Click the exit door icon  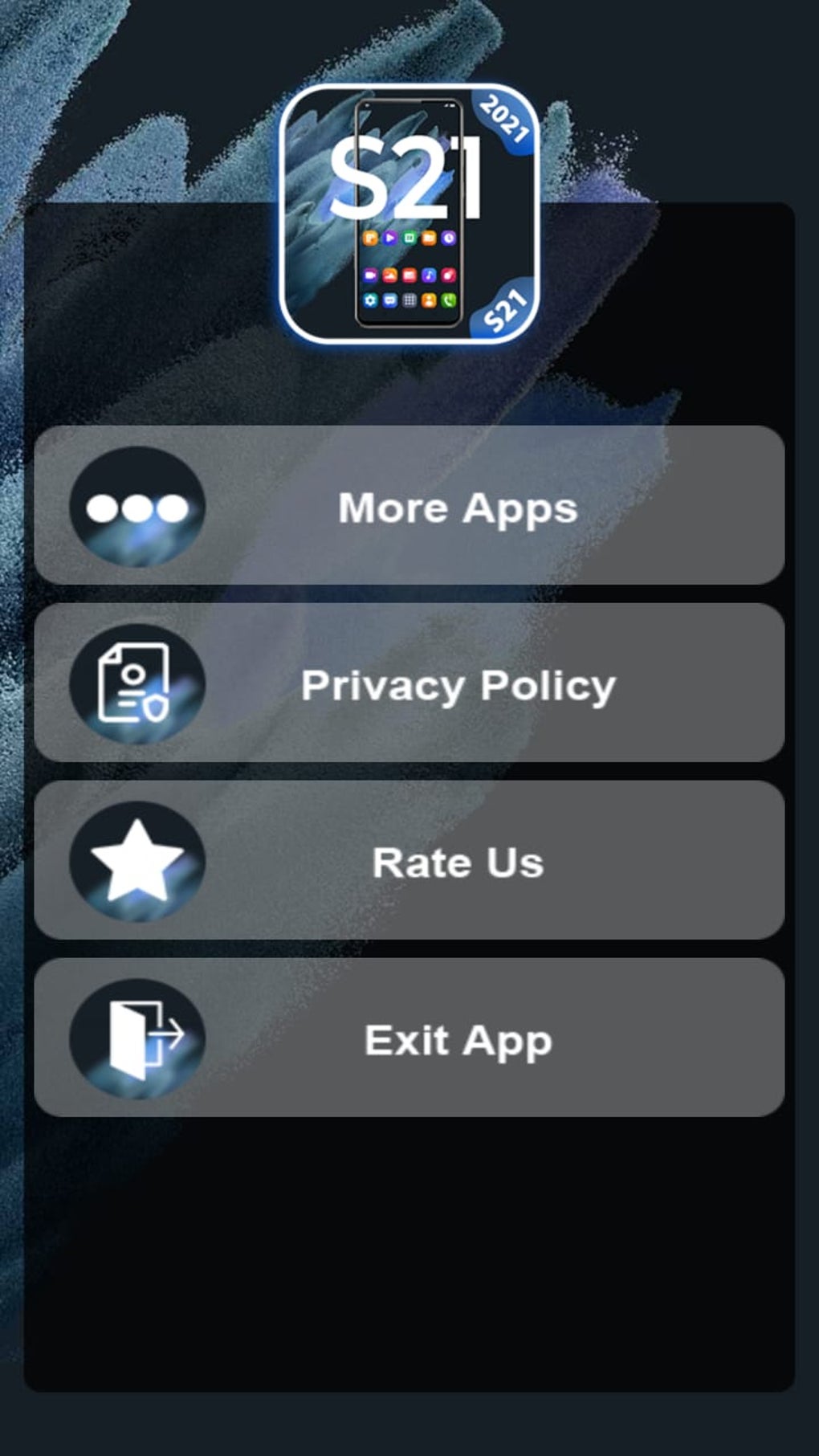[141, 1038]
